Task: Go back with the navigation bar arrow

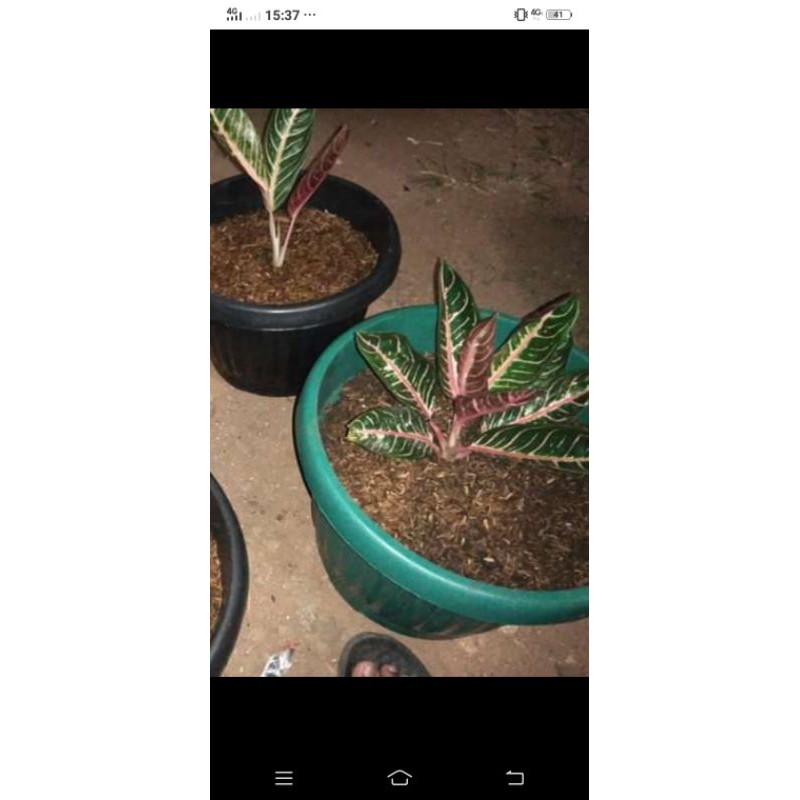Action: (x=514, y=777)
